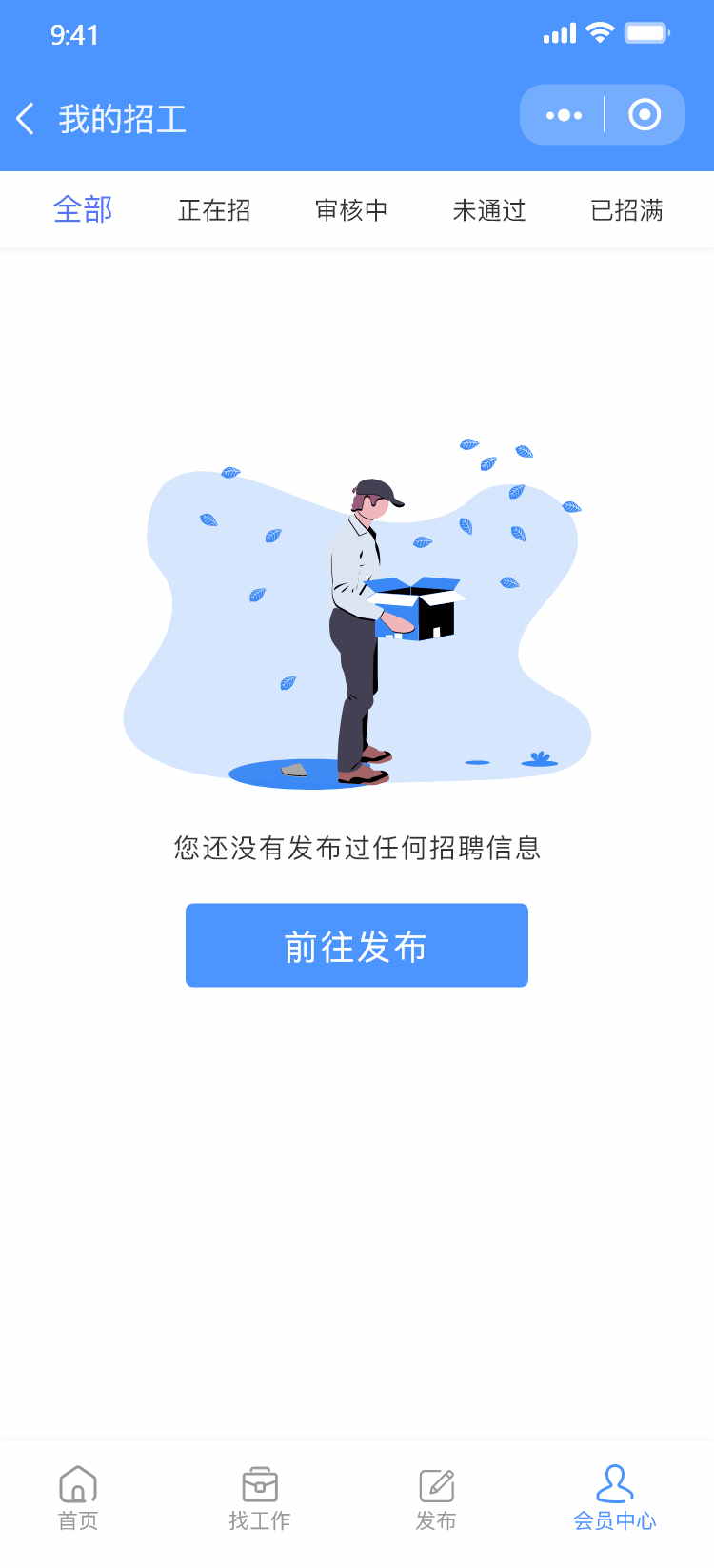The height and width of the screenshot is (1568, 714).
Task: View the 未通过 tab
Action: [489, 209]
